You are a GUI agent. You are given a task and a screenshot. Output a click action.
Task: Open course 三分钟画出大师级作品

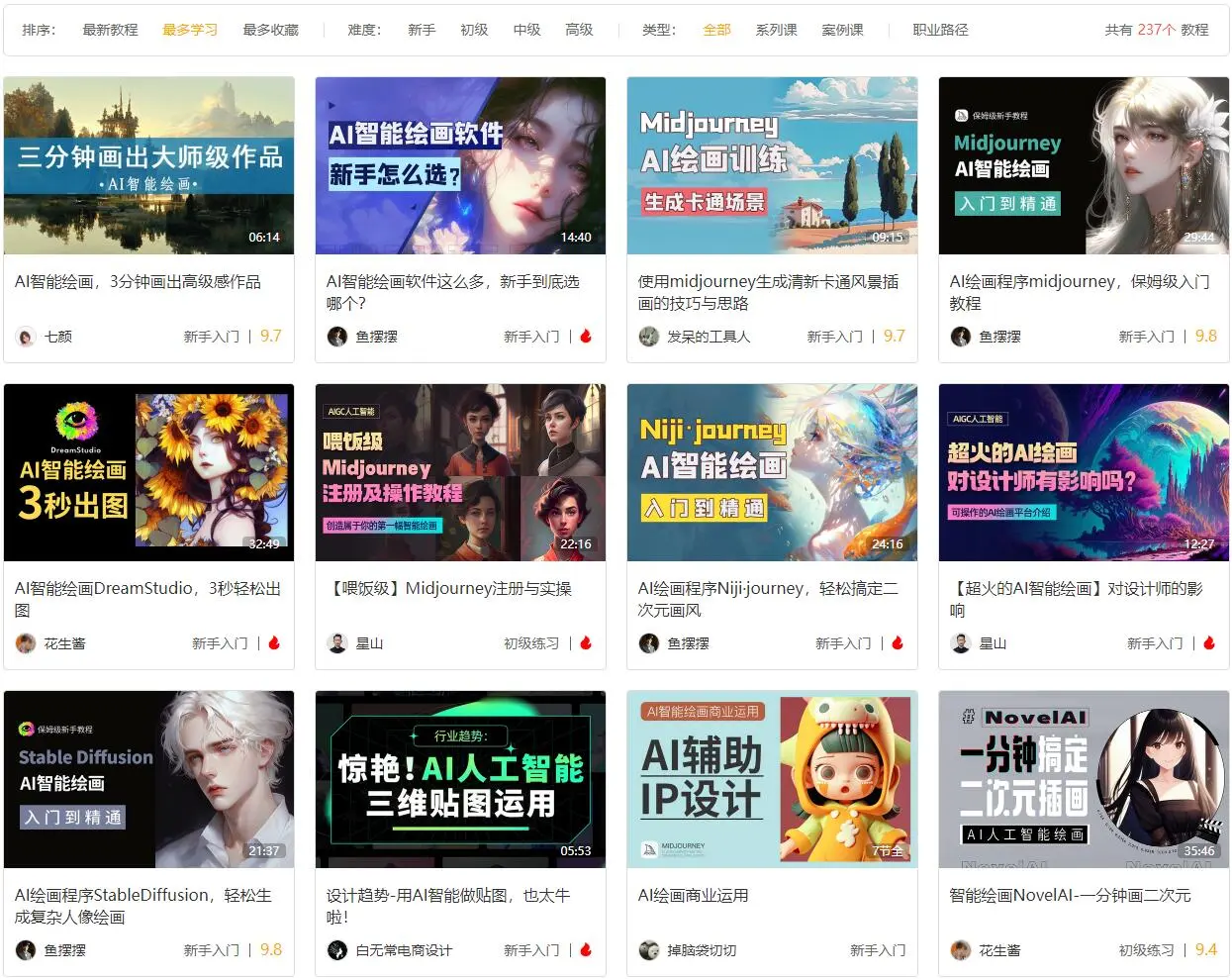click(148, 166)
